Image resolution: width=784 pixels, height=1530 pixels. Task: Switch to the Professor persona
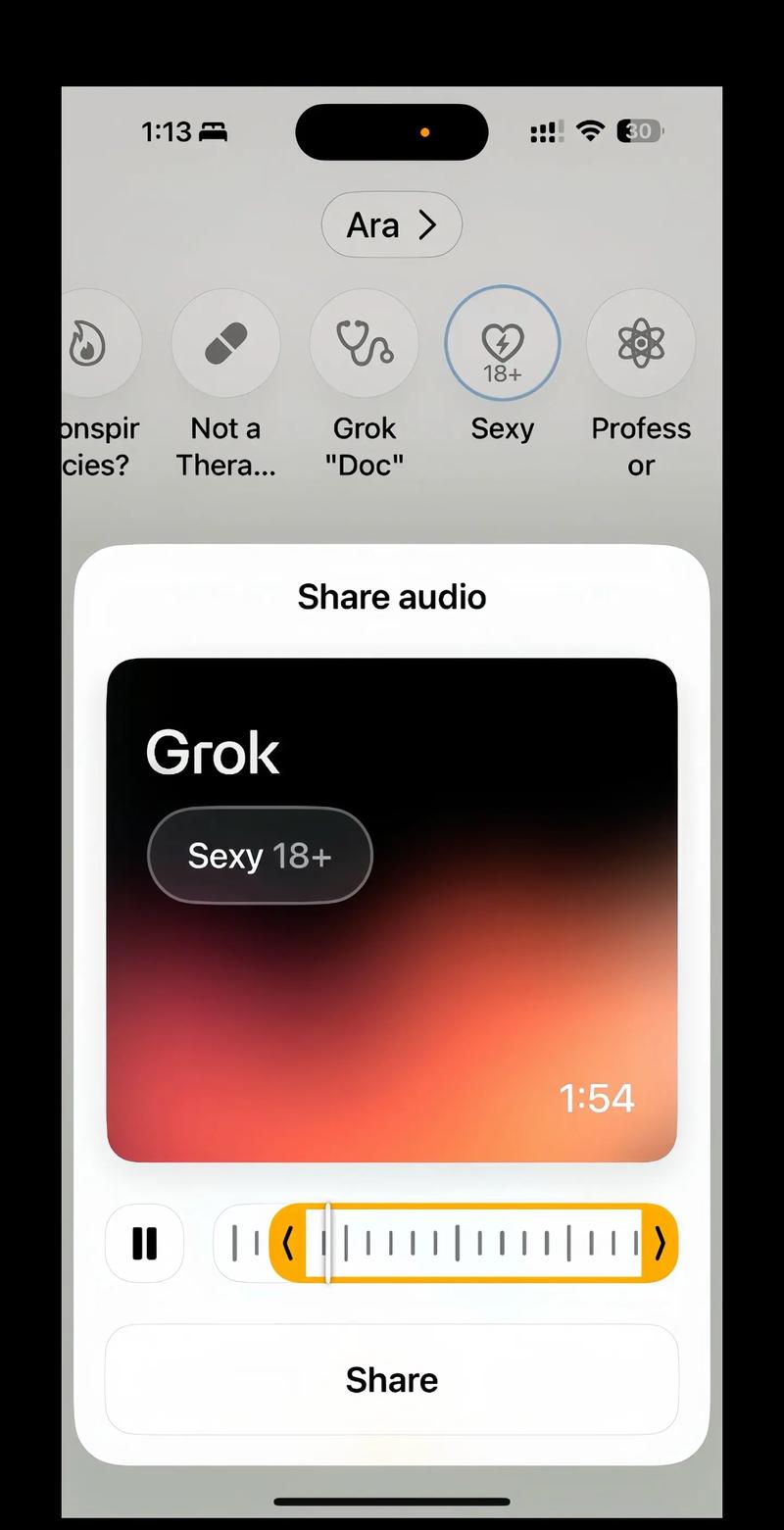[x=640, y=344]
